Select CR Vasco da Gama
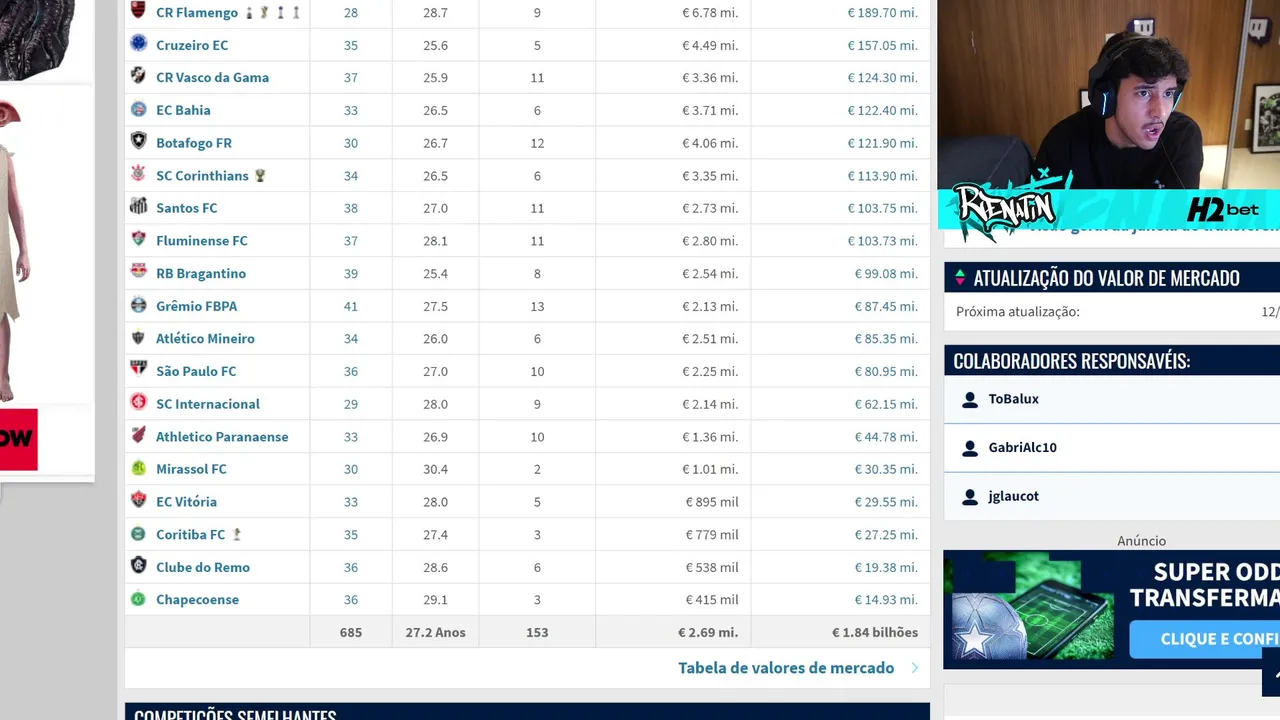 212,77
